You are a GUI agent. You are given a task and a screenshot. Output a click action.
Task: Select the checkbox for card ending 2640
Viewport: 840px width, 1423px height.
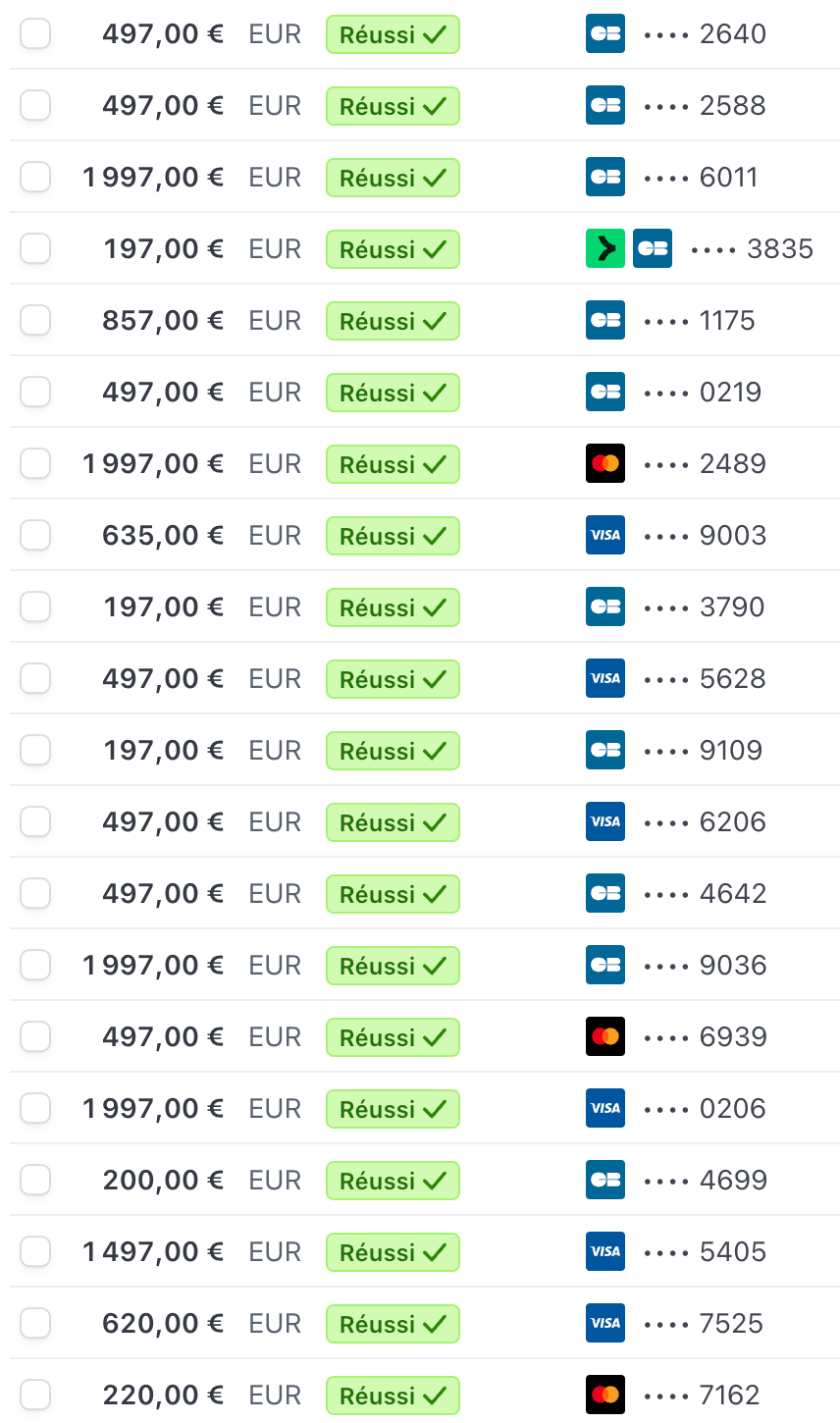click(x=35, y=34)
